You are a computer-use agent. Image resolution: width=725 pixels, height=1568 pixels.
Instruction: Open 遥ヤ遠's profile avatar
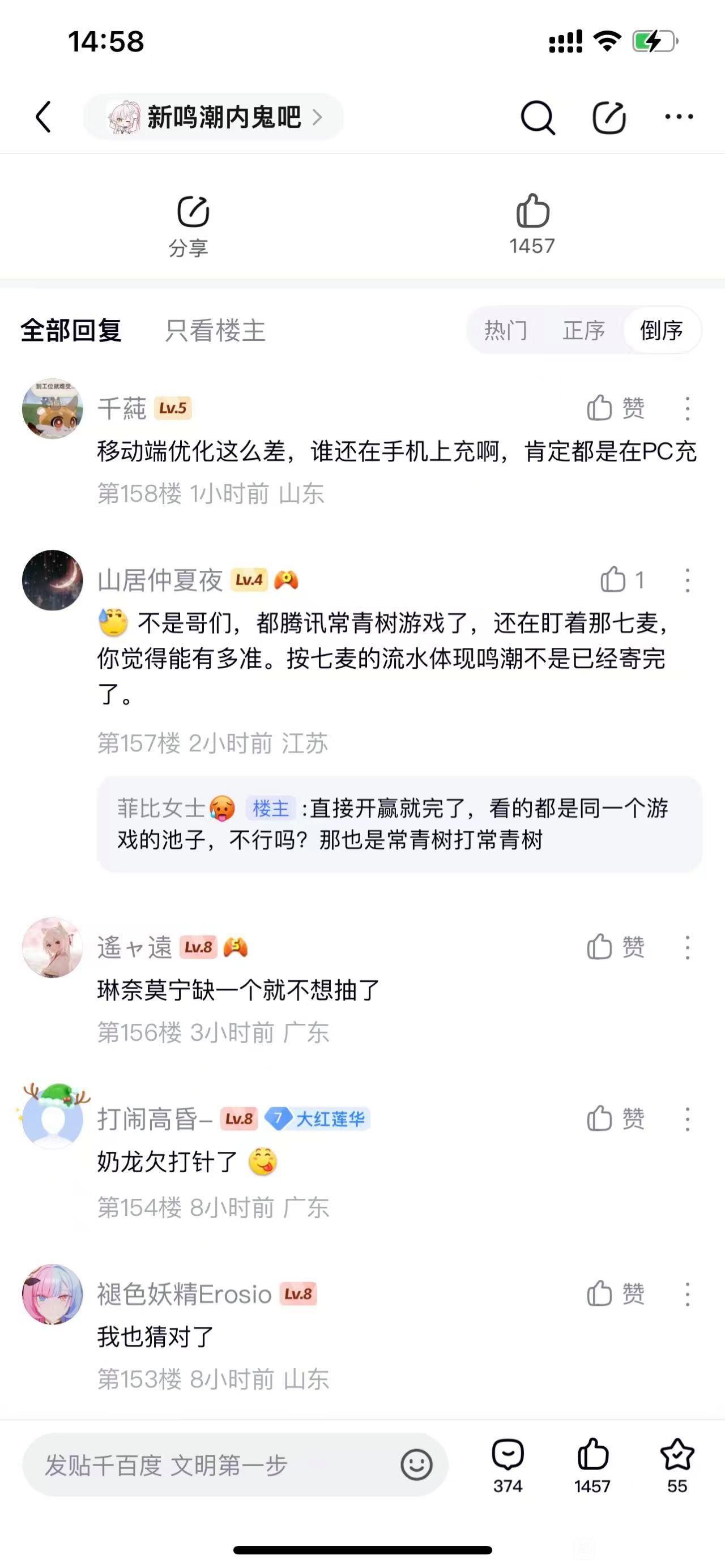(52, 948)
